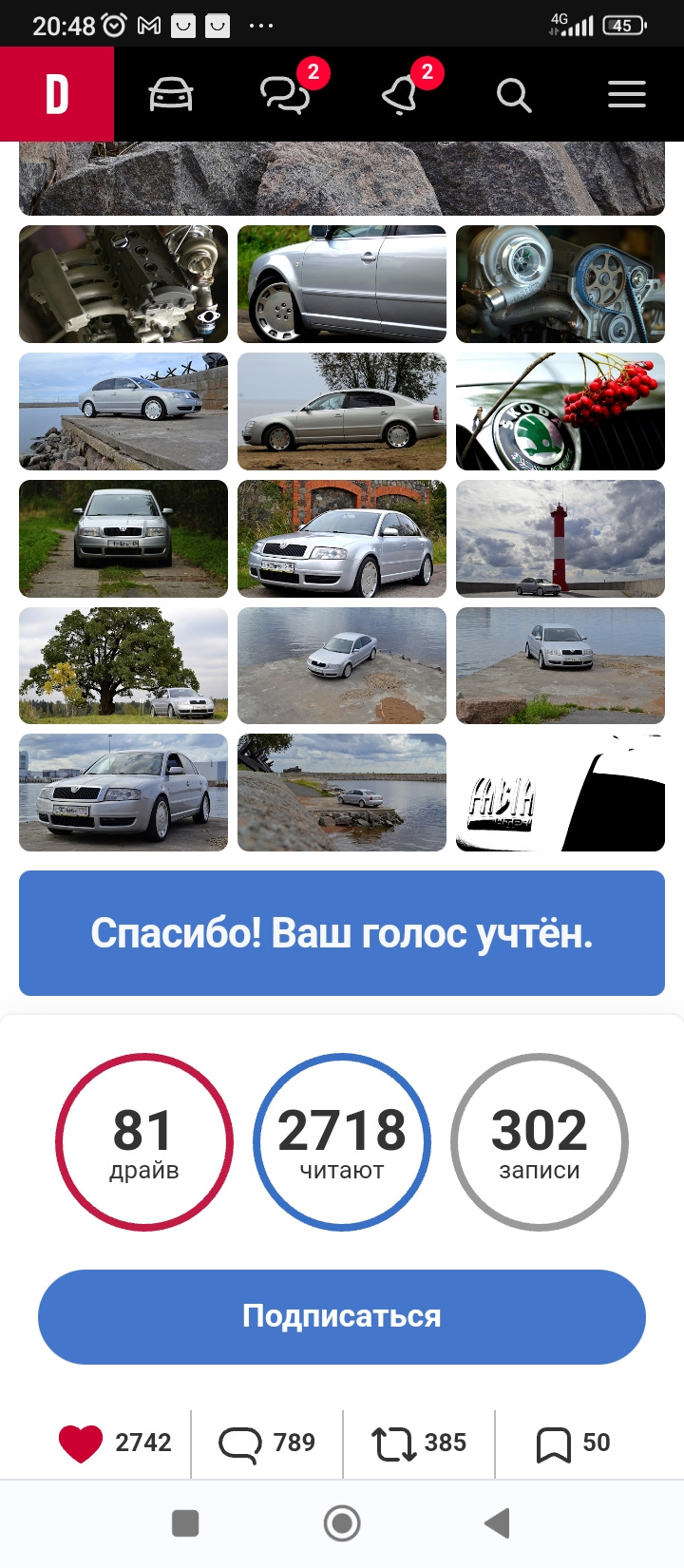This screenshot has width=684, height=1568.
Task: View the black and white sticker image
Action: pyautogui.click(x=560, y=793)
